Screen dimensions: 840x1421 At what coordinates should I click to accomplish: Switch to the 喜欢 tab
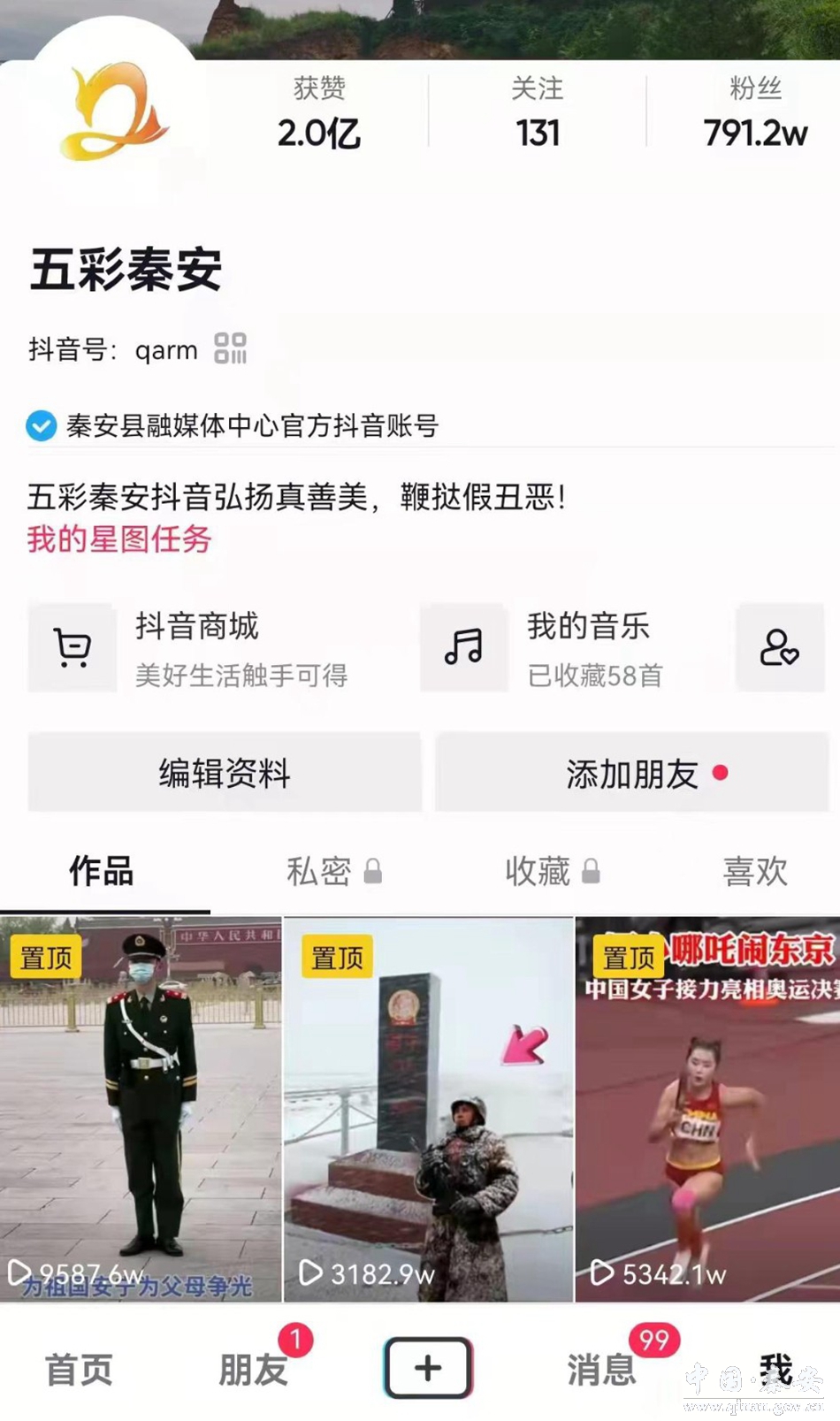click(754, 871)
